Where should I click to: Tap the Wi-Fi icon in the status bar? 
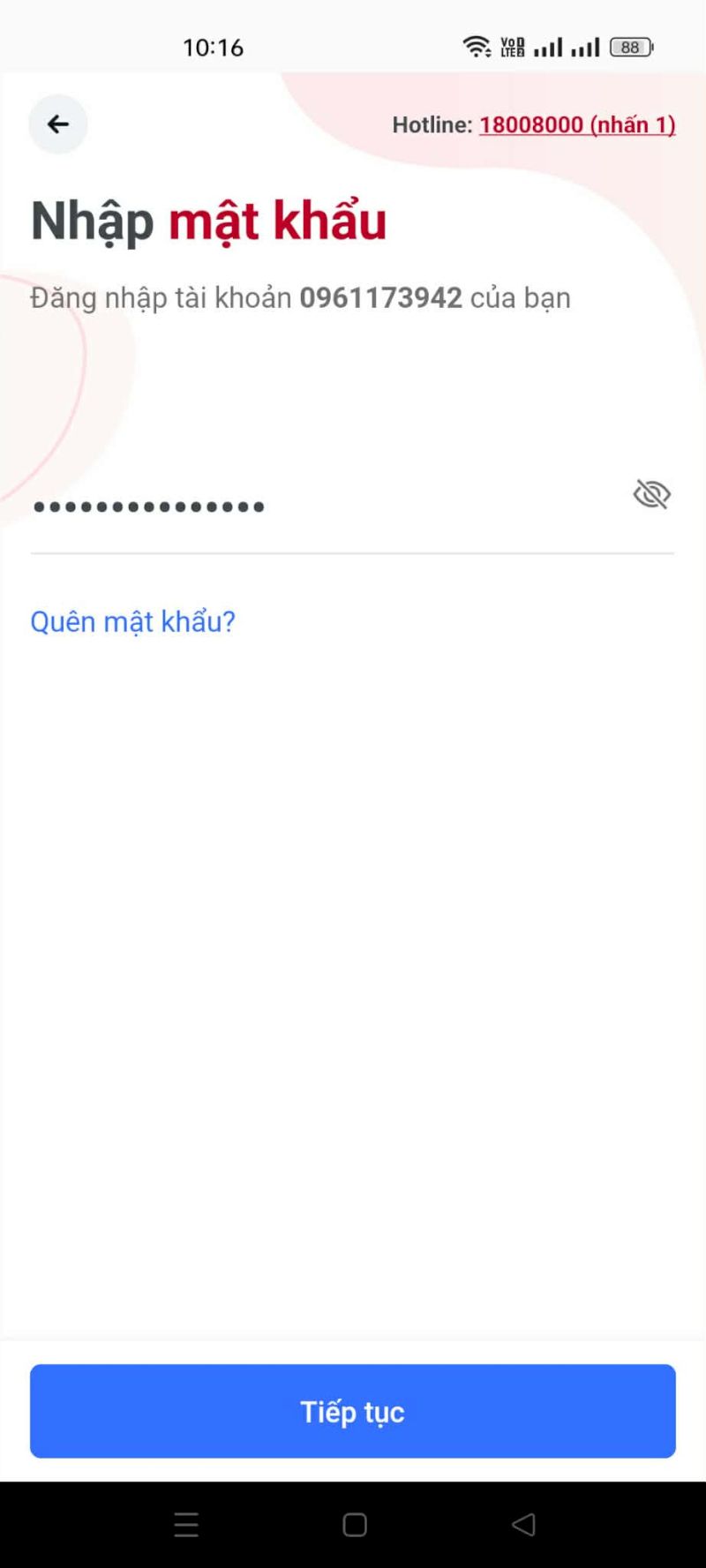[x=477, y=46]
